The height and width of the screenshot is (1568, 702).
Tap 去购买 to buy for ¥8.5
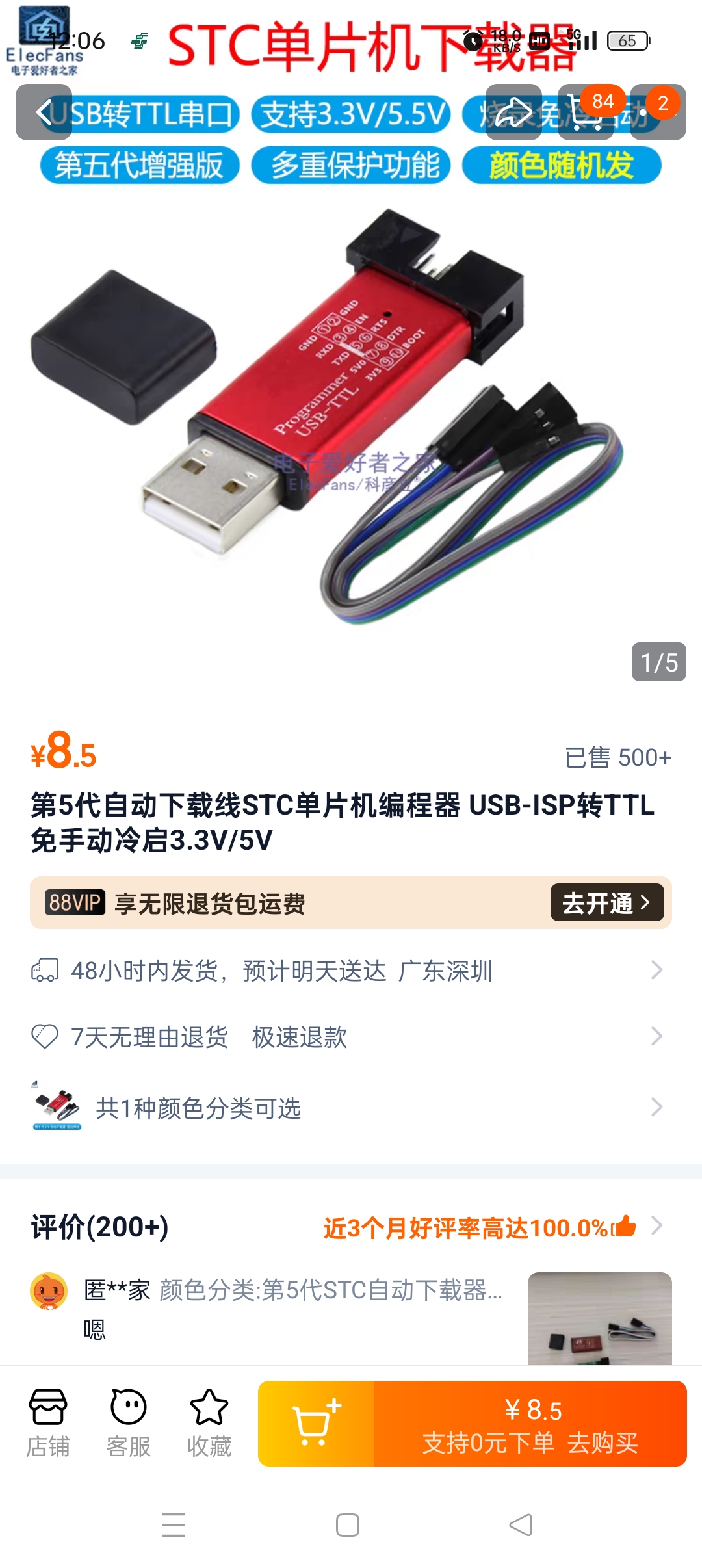tap(530, 1424)
